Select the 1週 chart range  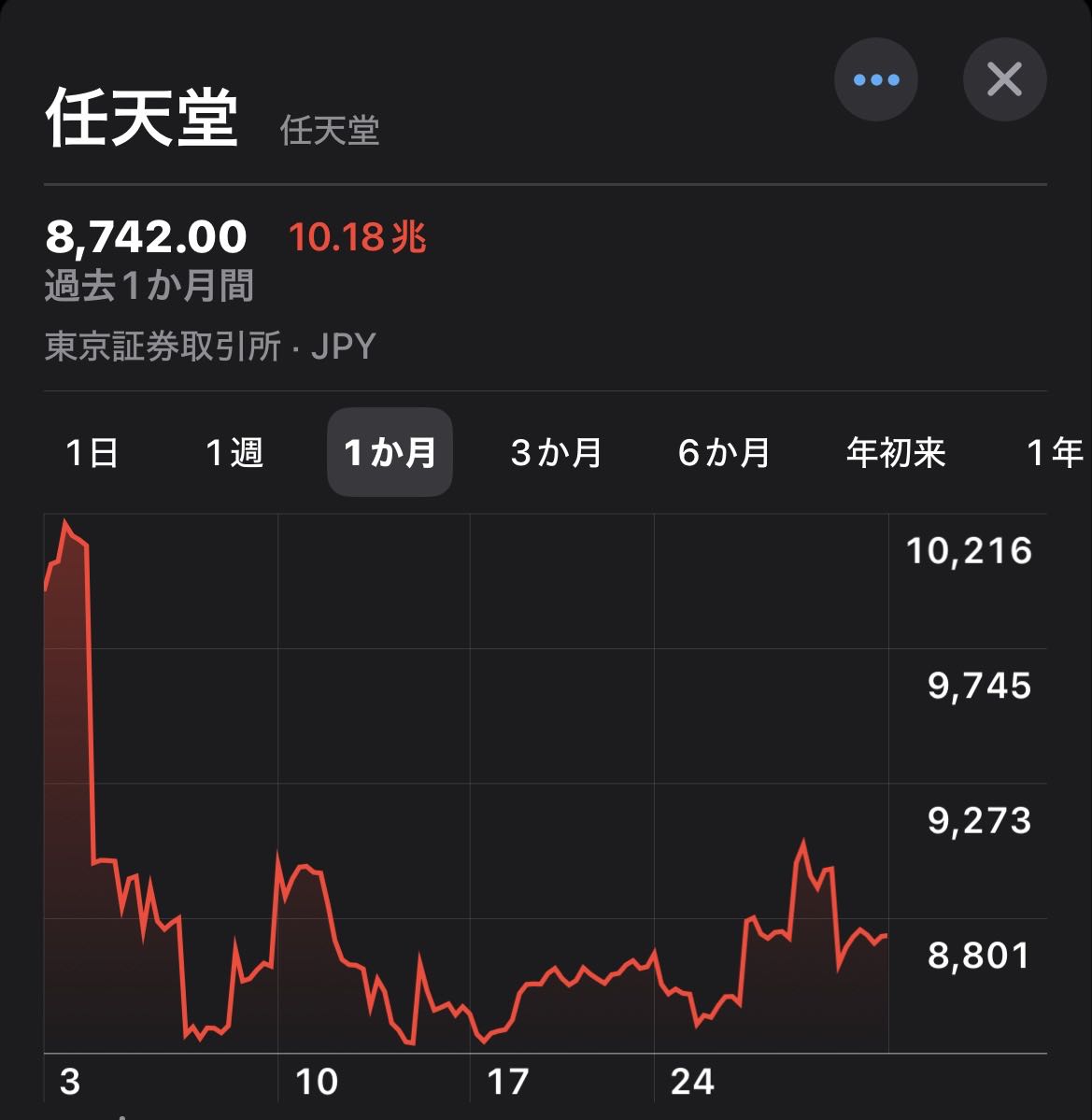coord(234,453)
